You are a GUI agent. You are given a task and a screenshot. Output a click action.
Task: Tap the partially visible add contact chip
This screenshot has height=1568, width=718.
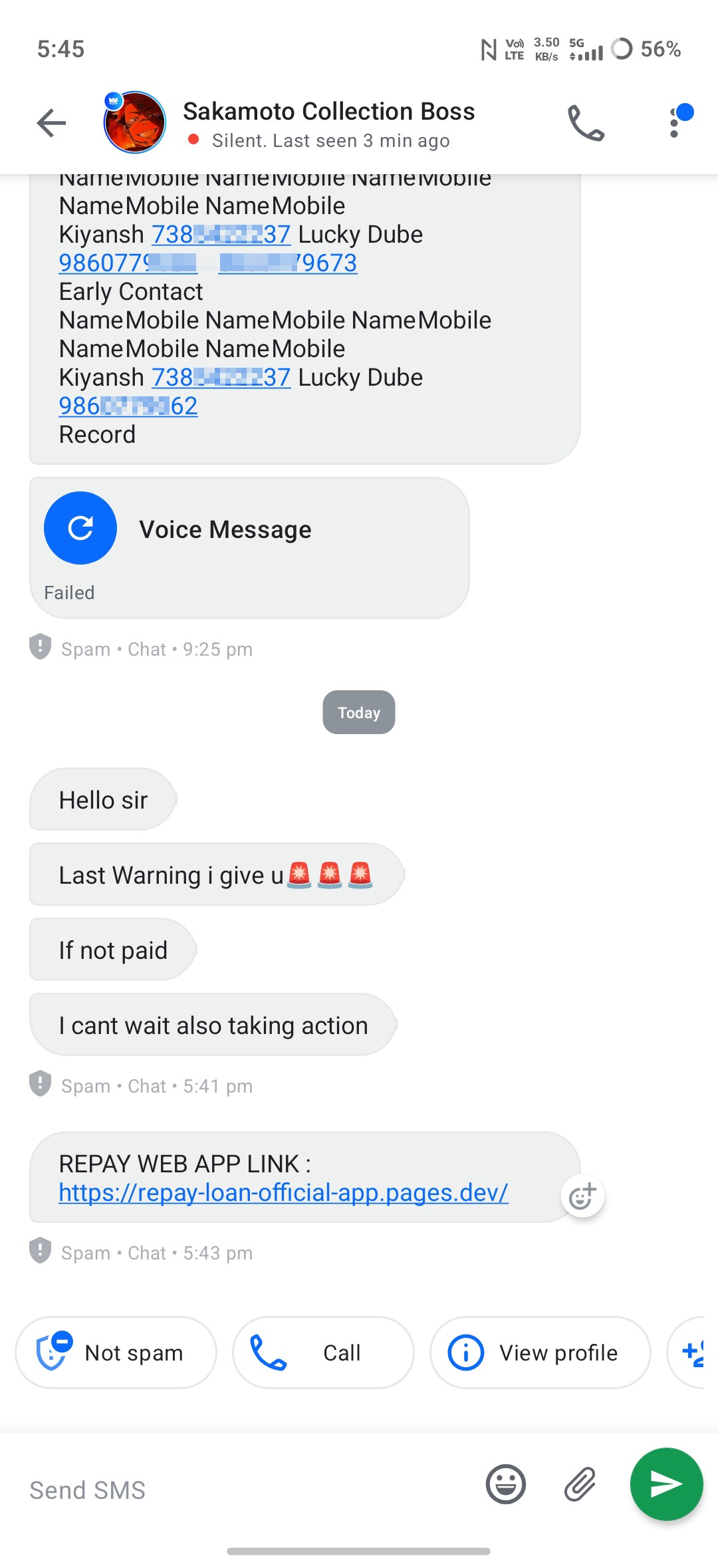687,1353
